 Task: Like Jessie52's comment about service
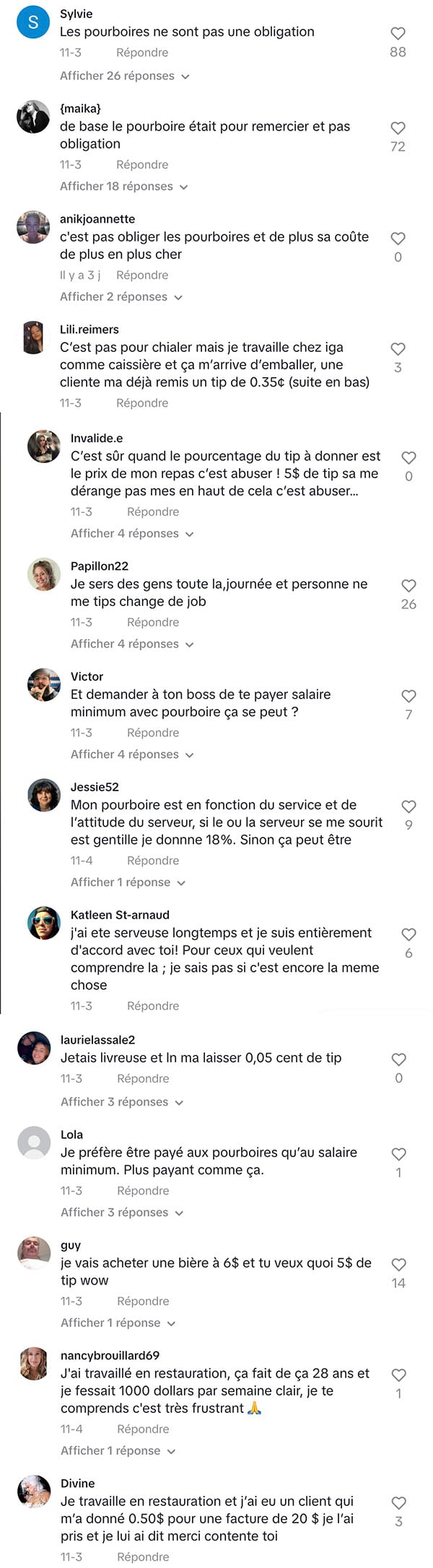click(408, 806)
